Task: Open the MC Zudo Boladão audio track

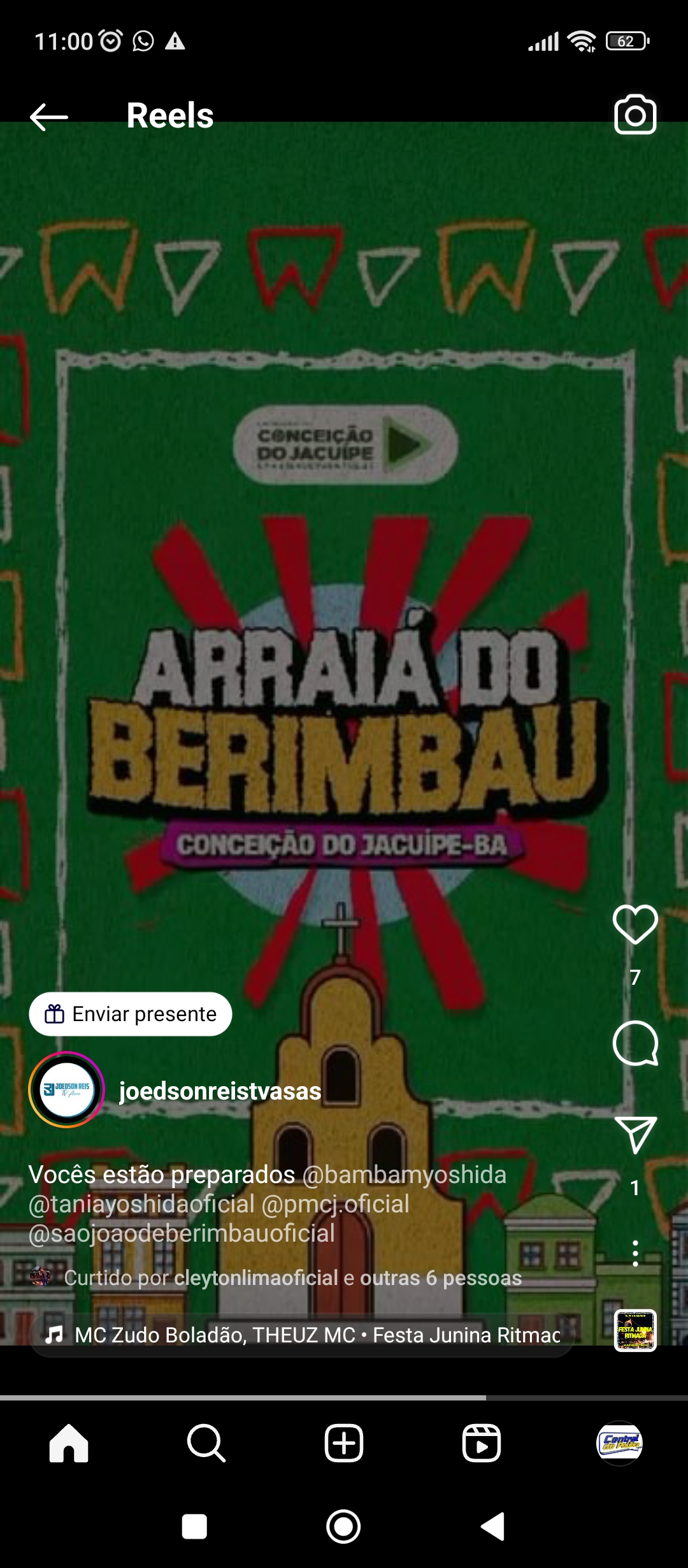Action: 306,1335
